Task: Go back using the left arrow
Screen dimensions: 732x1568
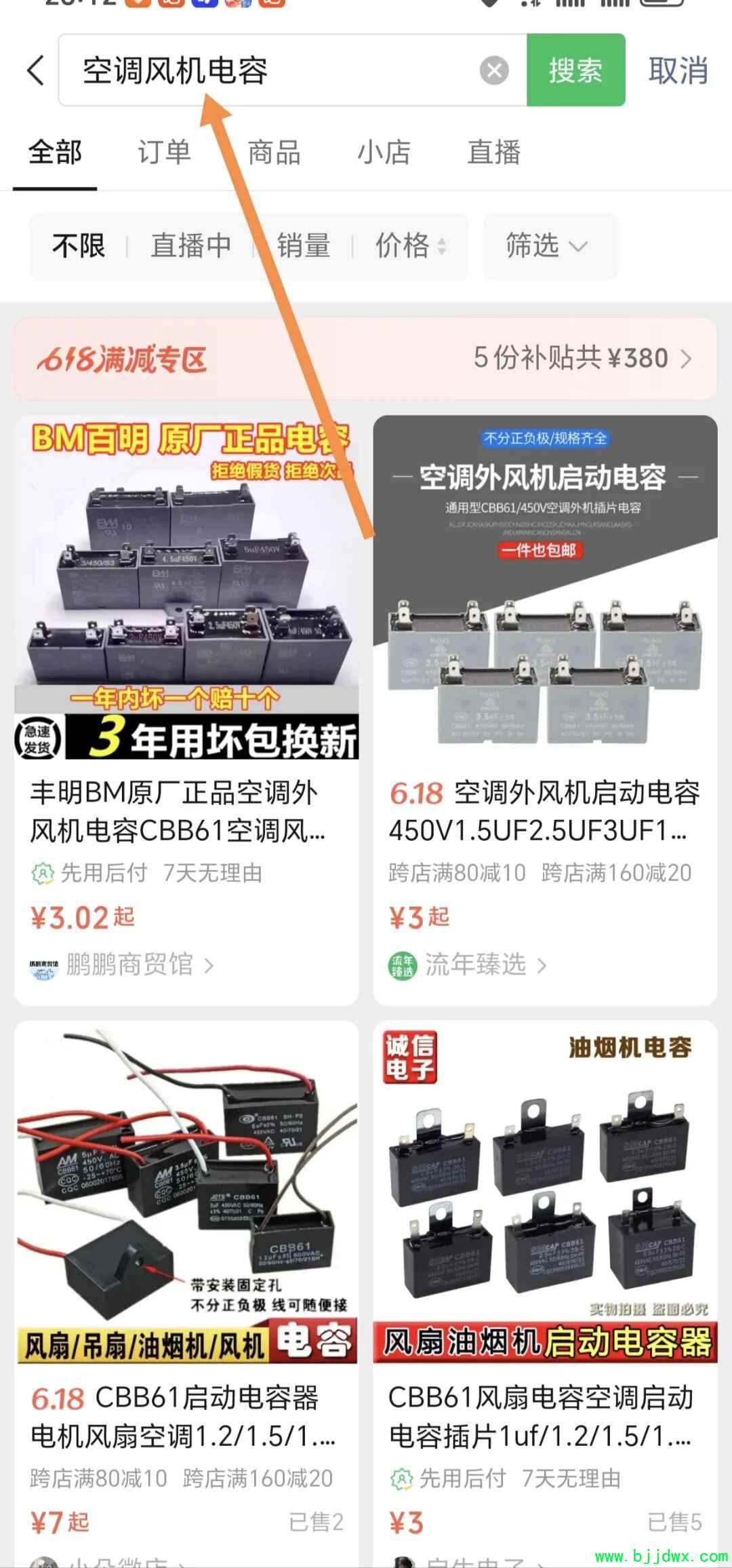Action: (x=35, y=71)
